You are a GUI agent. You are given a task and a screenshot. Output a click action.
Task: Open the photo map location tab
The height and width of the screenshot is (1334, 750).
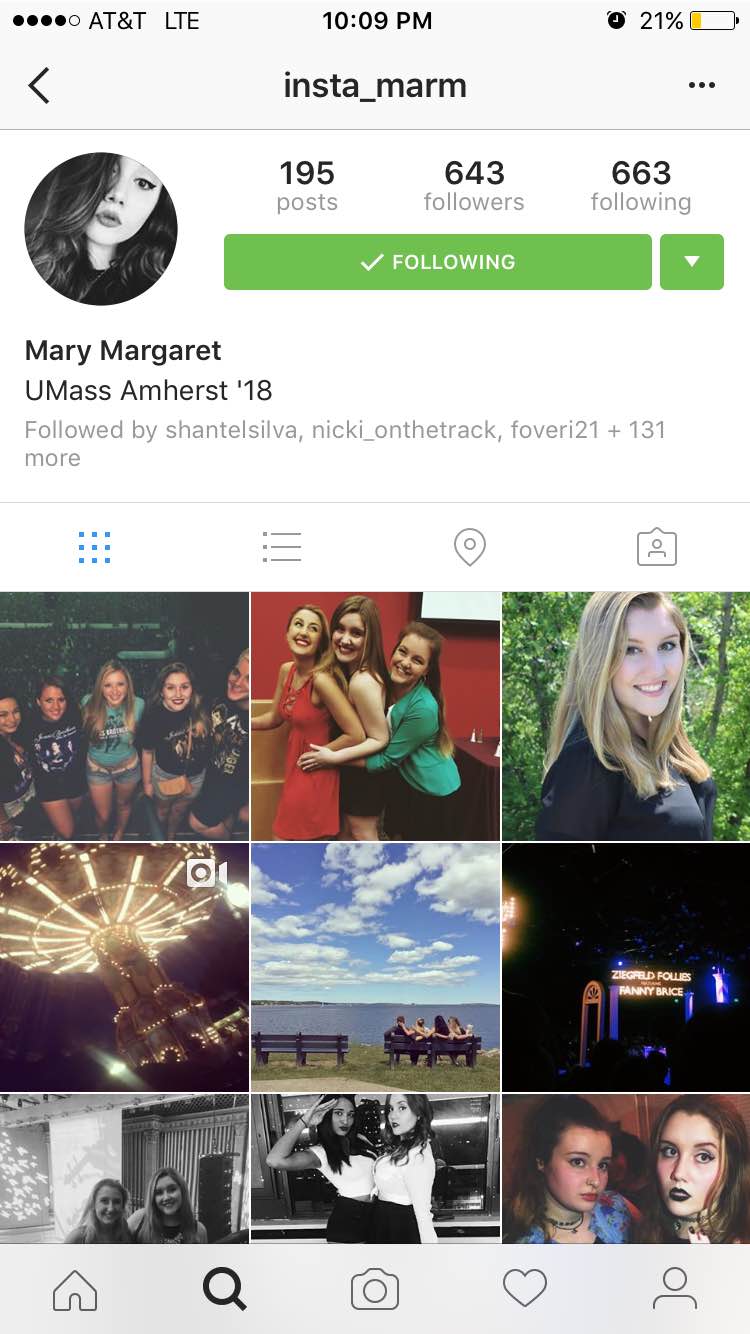[469, 547]
